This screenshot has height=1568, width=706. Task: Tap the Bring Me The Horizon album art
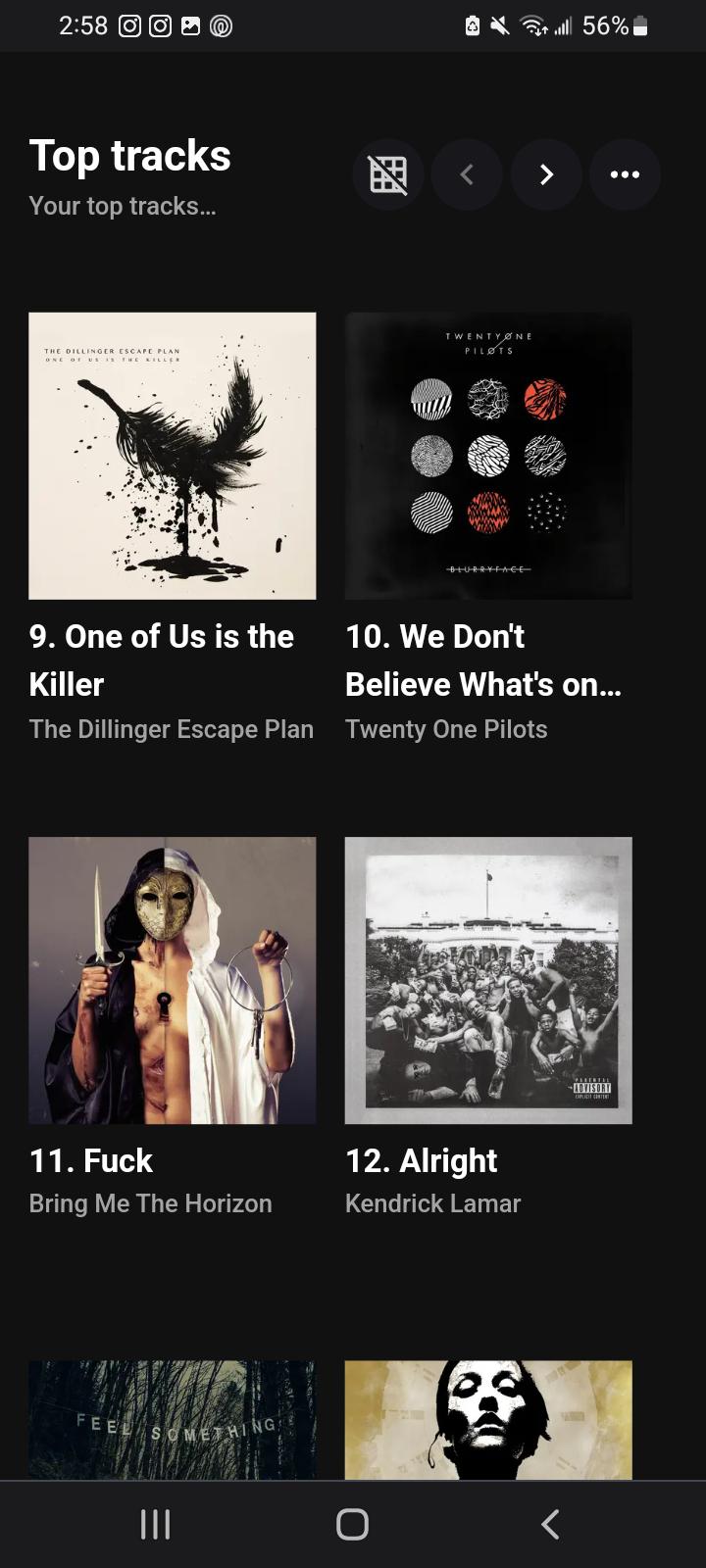pyautogui.click(x=173, y=980)
